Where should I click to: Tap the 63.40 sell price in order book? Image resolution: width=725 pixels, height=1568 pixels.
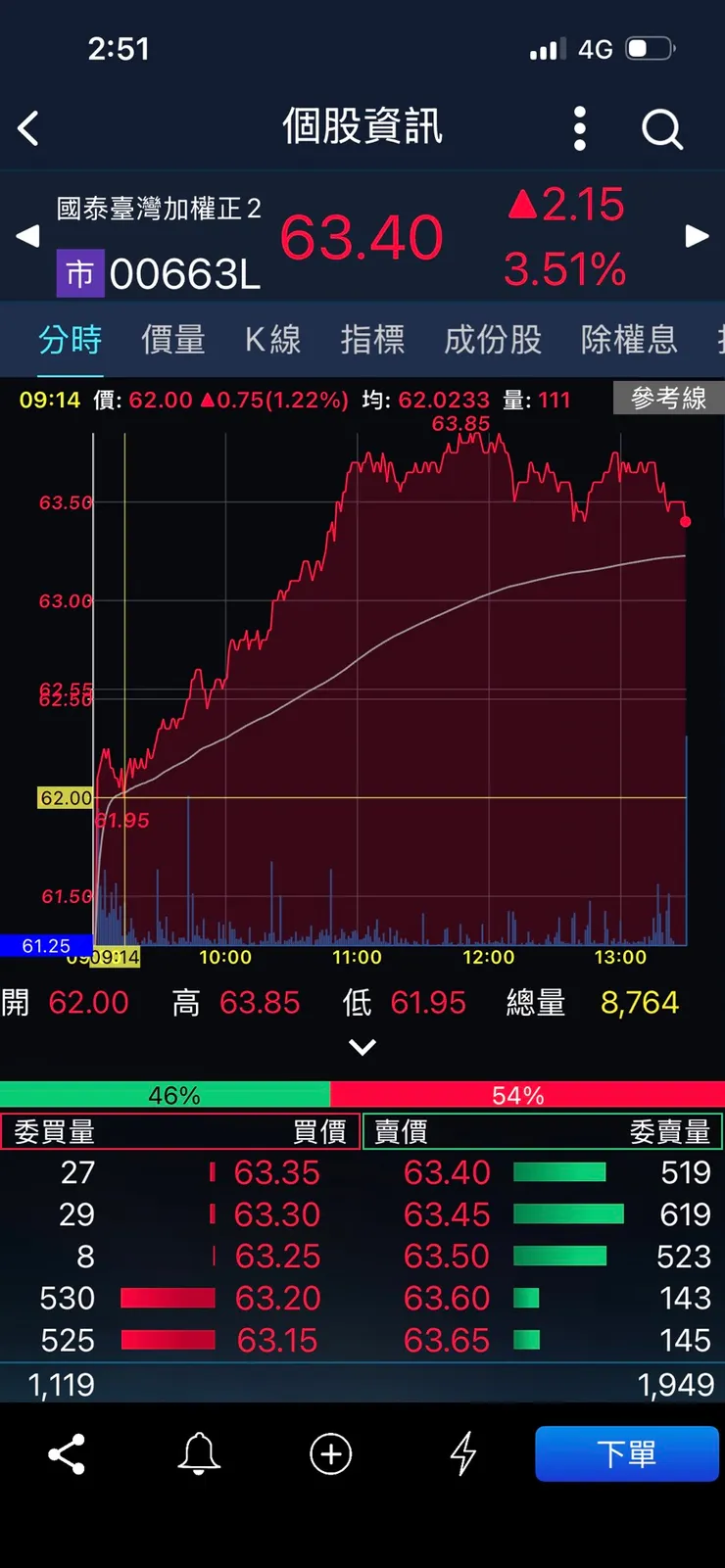[447, 1172]
